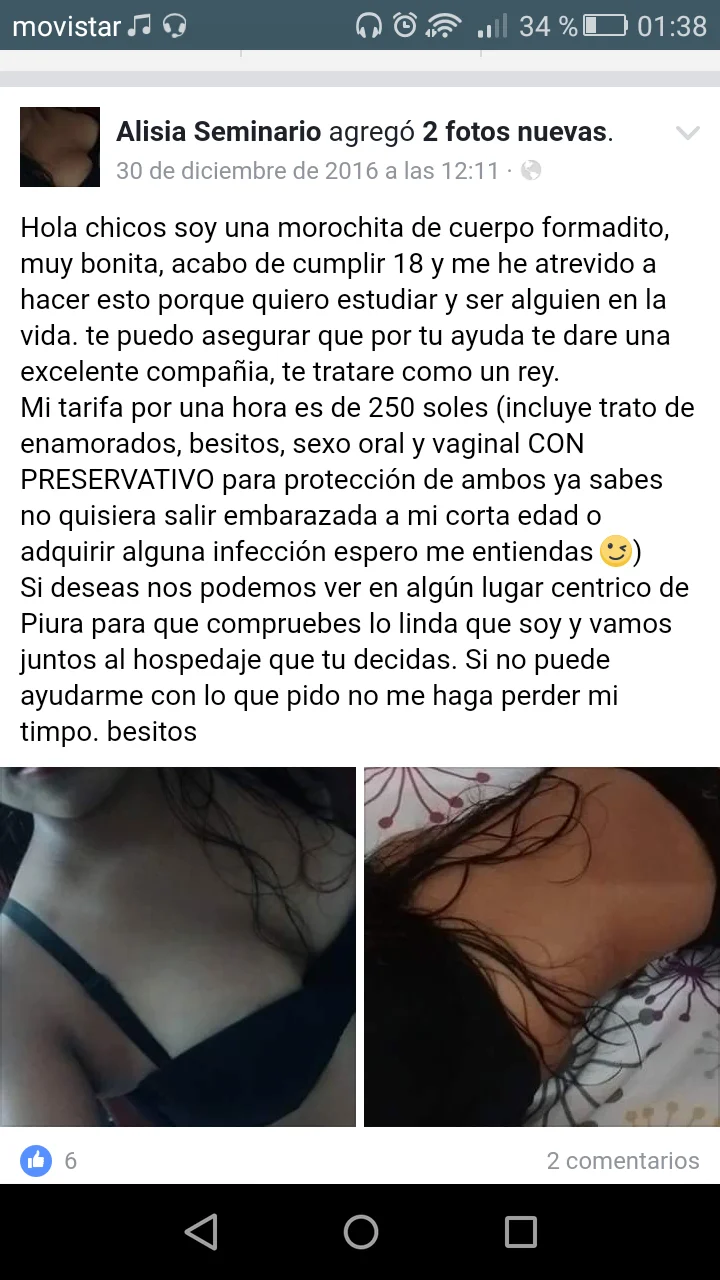This screenshot has width=720, height=1280.
Task: Open the right attached photo
Action: (541, 946)
